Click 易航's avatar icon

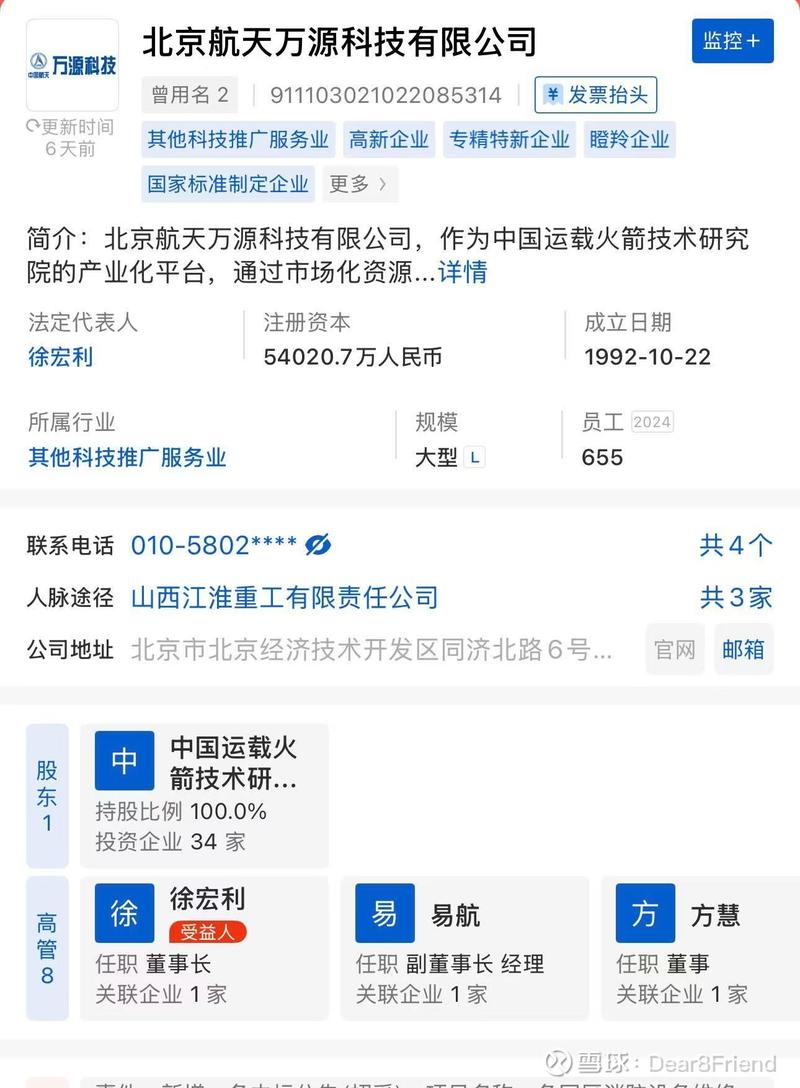pyautogui.click(x=384, y=913)
